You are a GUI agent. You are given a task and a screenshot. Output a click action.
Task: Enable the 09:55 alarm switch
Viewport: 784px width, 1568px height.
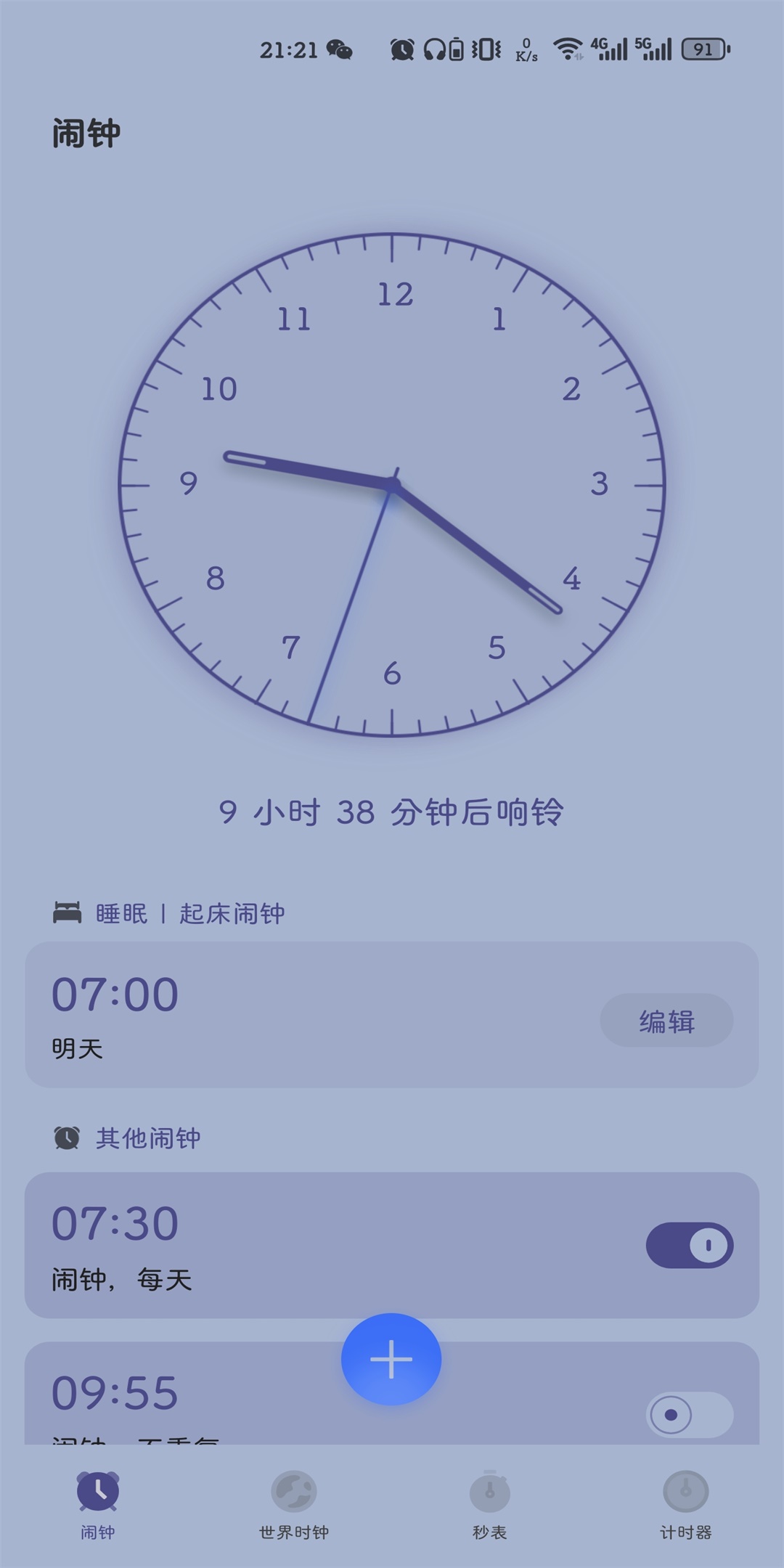click(x=690, y=1414)
